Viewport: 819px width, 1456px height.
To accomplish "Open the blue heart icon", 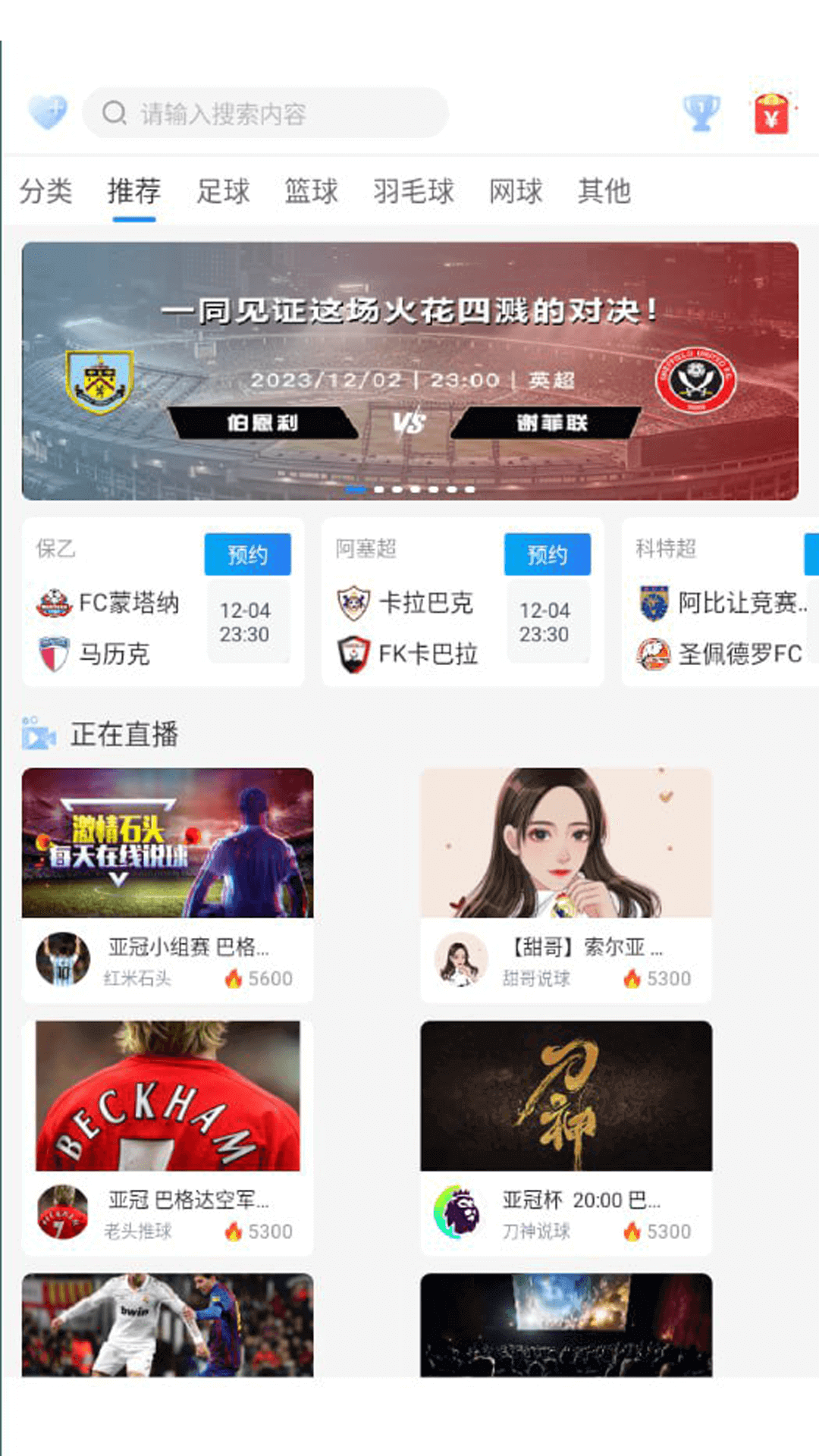I will tap(47, 113).
